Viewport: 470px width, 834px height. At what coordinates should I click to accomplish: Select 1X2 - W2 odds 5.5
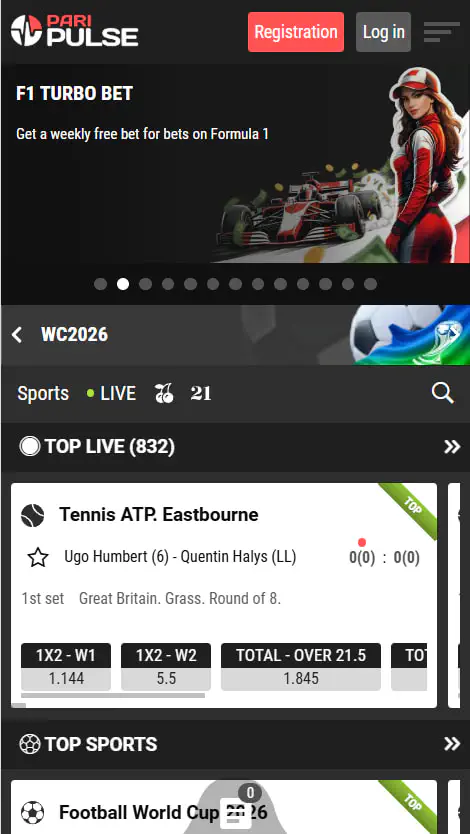[x=166, y=667]
